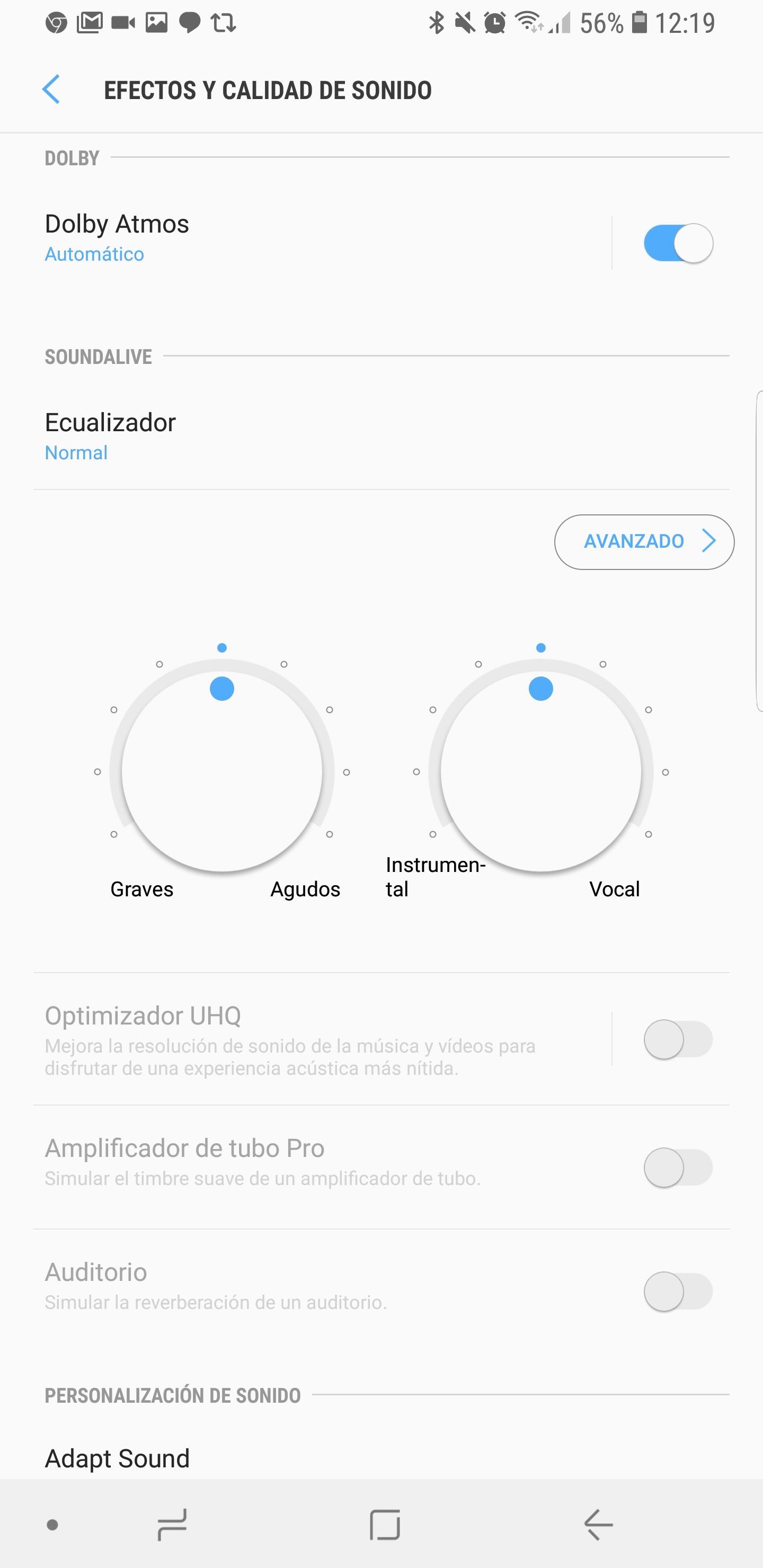The width and height of the screenshot is (763, 1568).
Task: Turn off the Dolby Atmos switch
Action: (x=678, y=243)
